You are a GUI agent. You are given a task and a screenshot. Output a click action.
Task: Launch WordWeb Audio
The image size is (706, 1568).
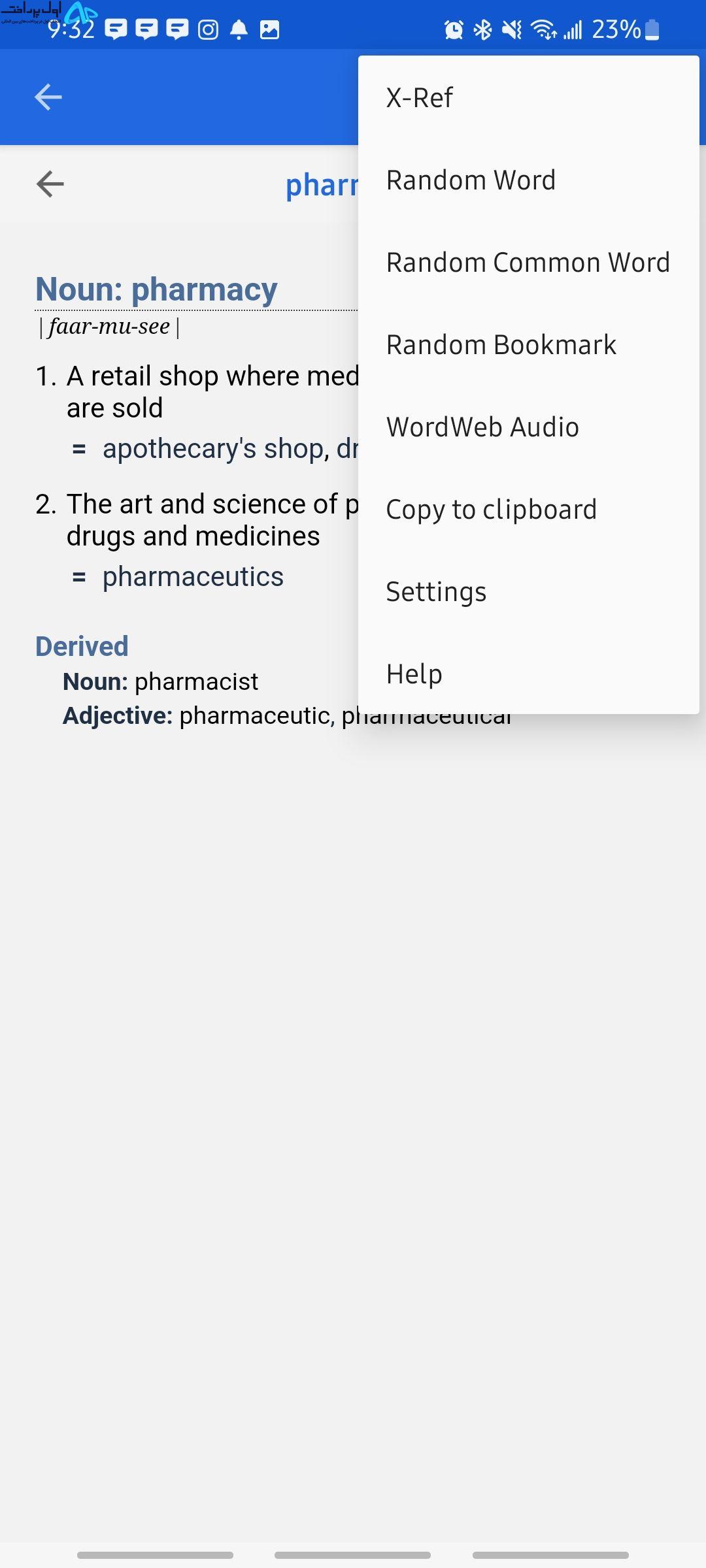coord(528,427)
